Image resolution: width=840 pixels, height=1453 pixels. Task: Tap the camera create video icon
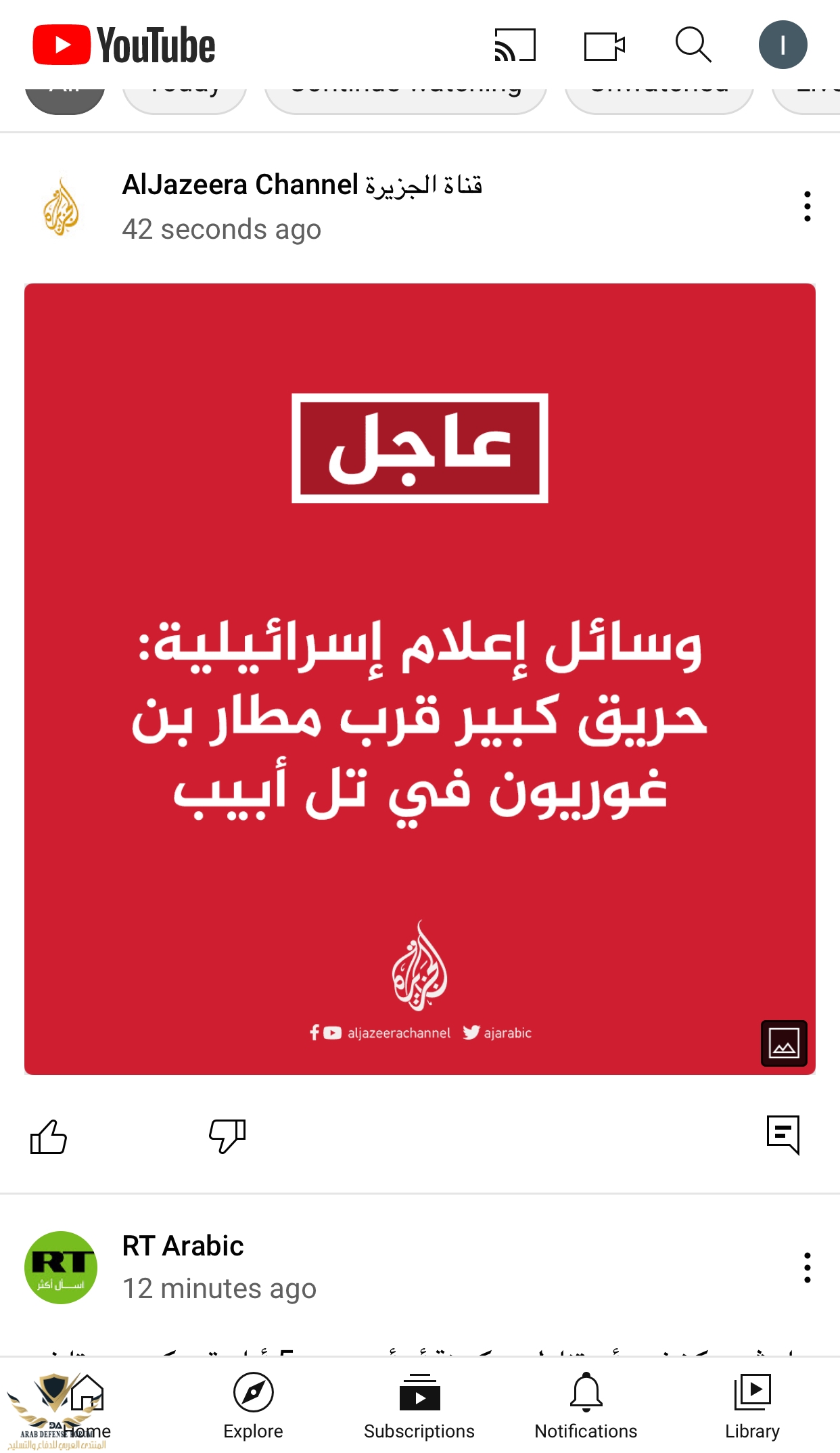[x=604, y=46]
